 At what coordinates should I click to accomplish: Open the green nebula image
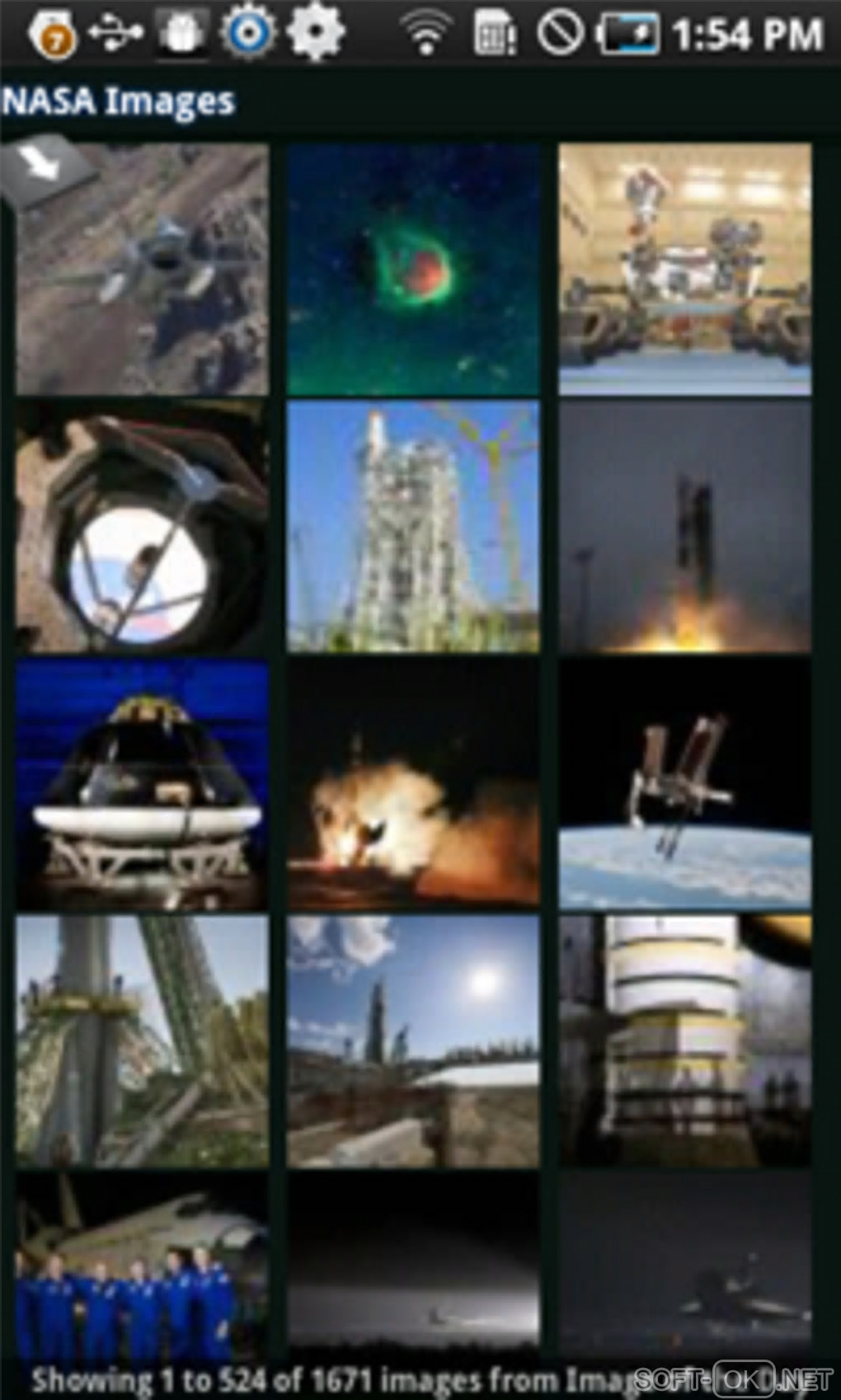tap(413, 269)
